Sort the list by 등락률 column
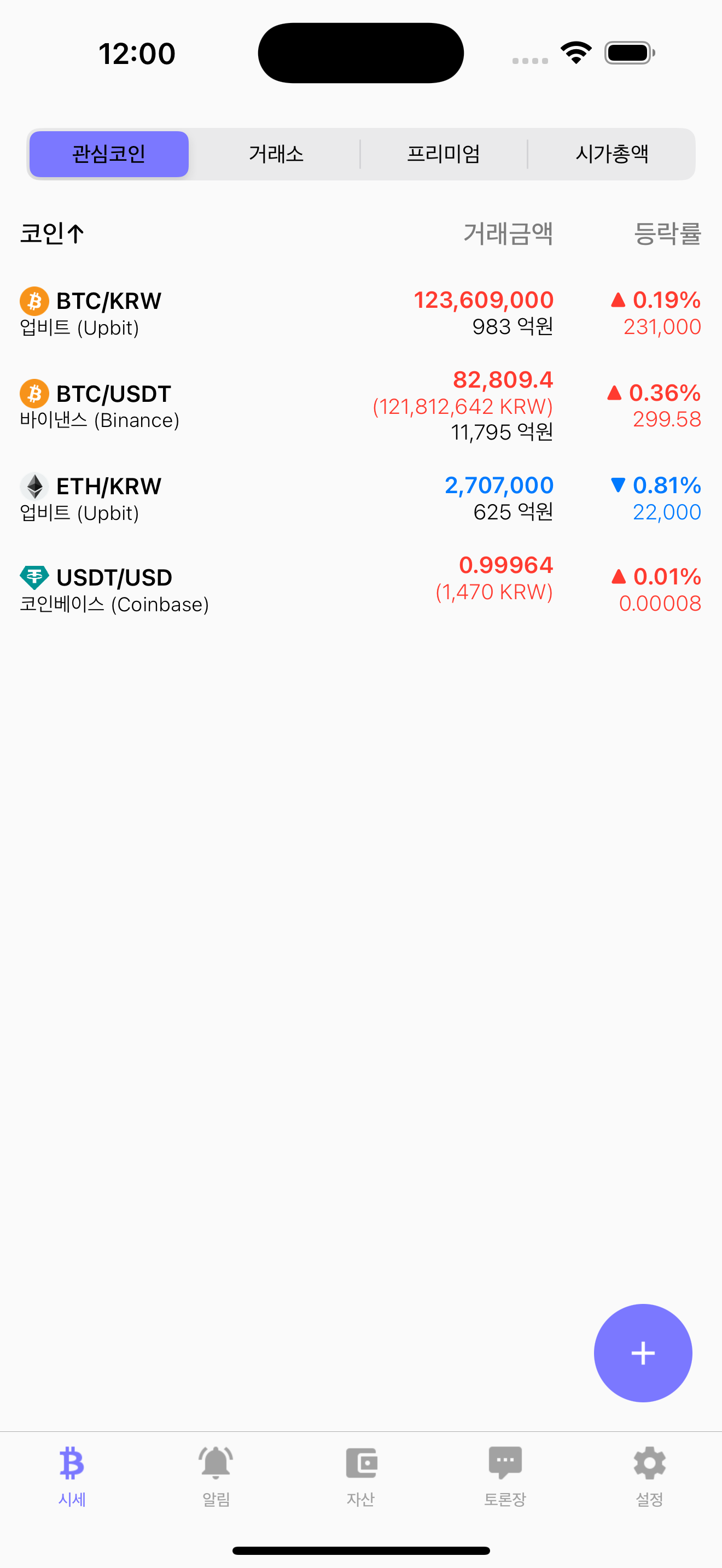722x1568 pixels. (x=667, y=233)
